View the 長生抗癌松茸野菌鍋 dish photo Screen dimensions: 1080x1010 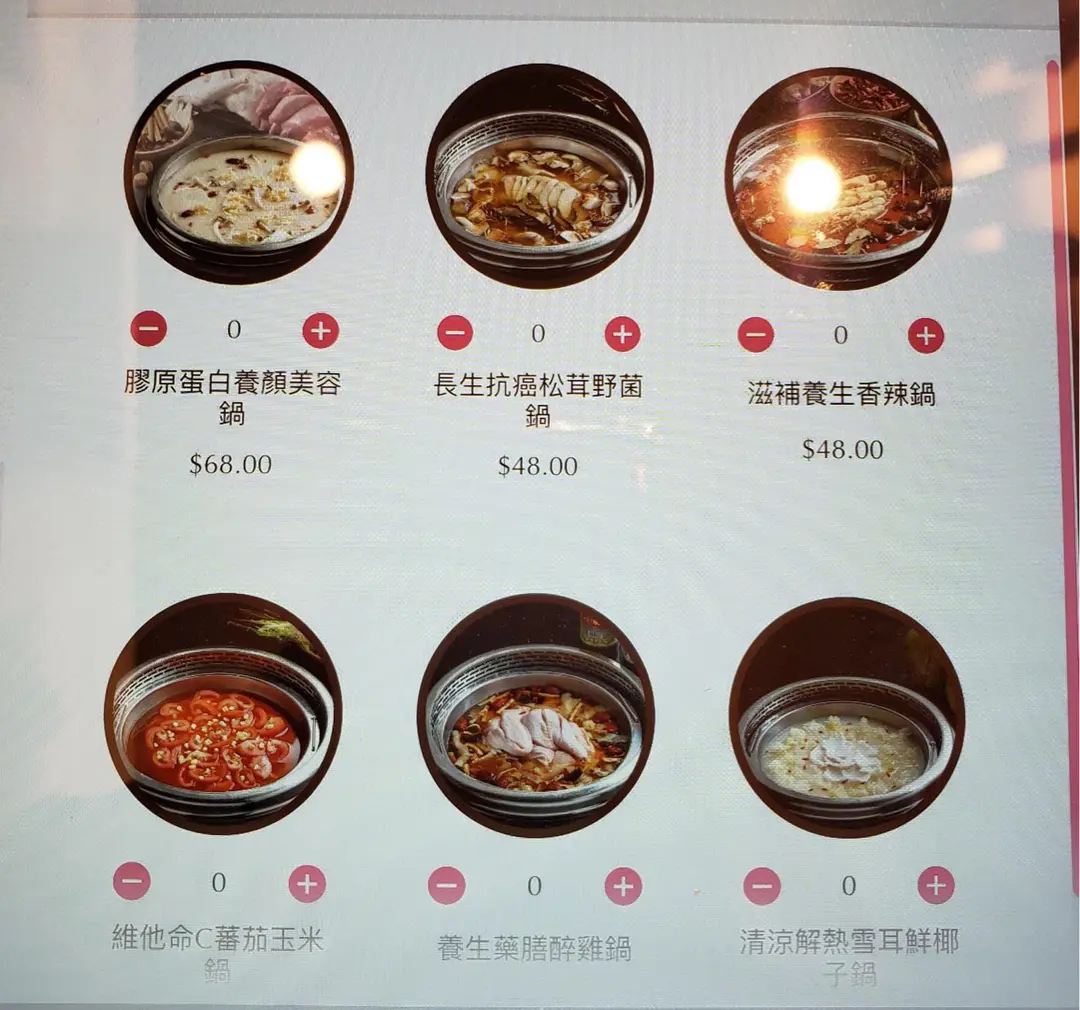[539, 177]
